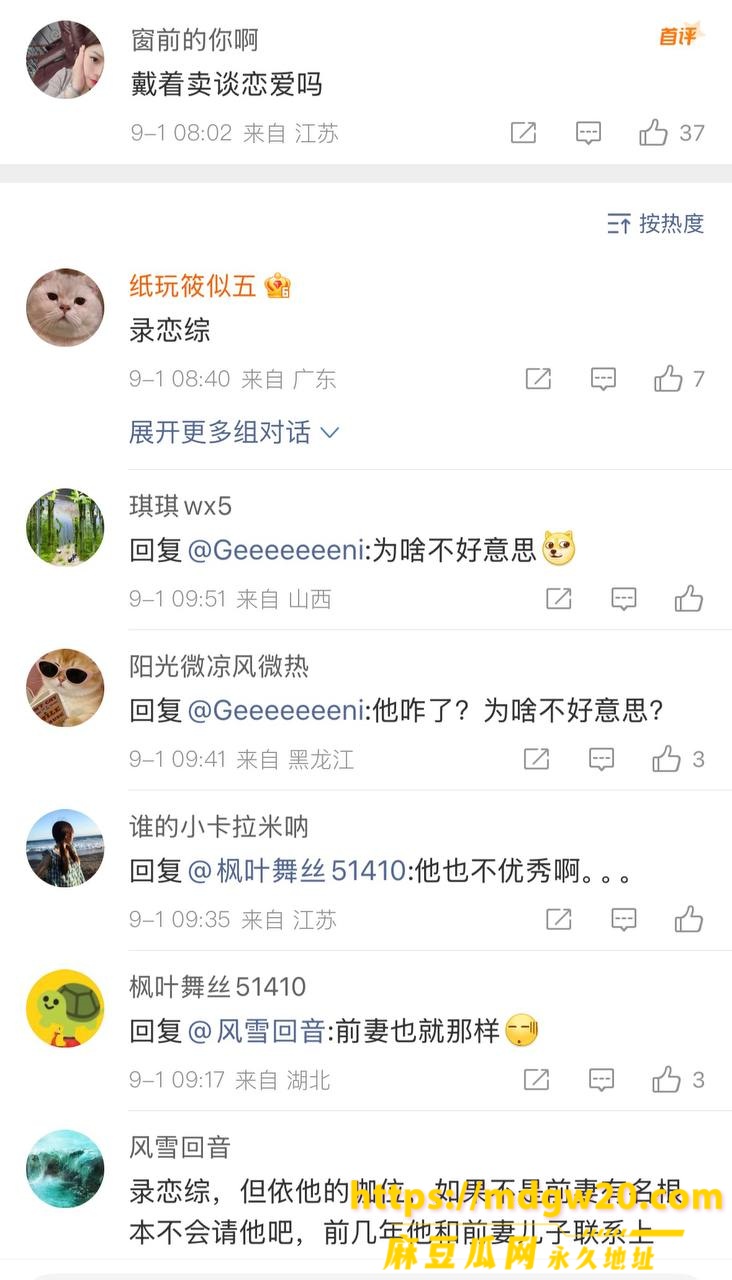The height and width of the screenshot is (1280, 732).
Task: Like the comment by 窗前的你啊
Action: (x=654, y=132)
